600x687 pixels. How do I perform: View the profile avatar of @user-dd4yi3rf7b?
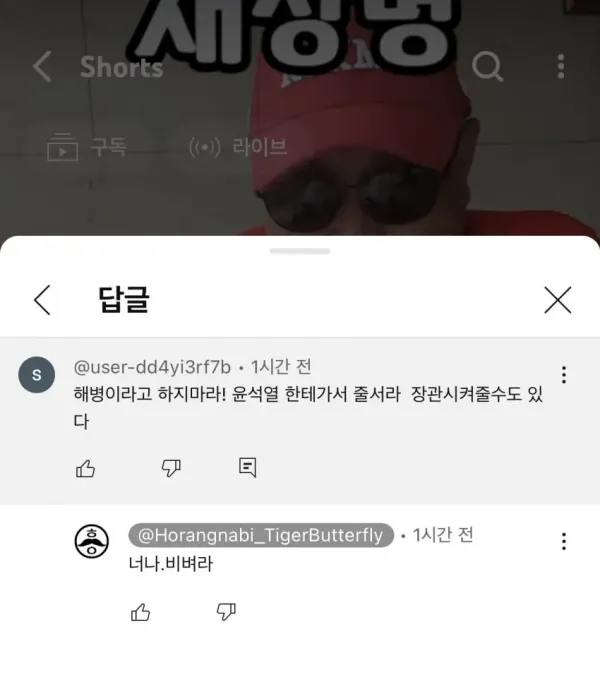(37, 376)
